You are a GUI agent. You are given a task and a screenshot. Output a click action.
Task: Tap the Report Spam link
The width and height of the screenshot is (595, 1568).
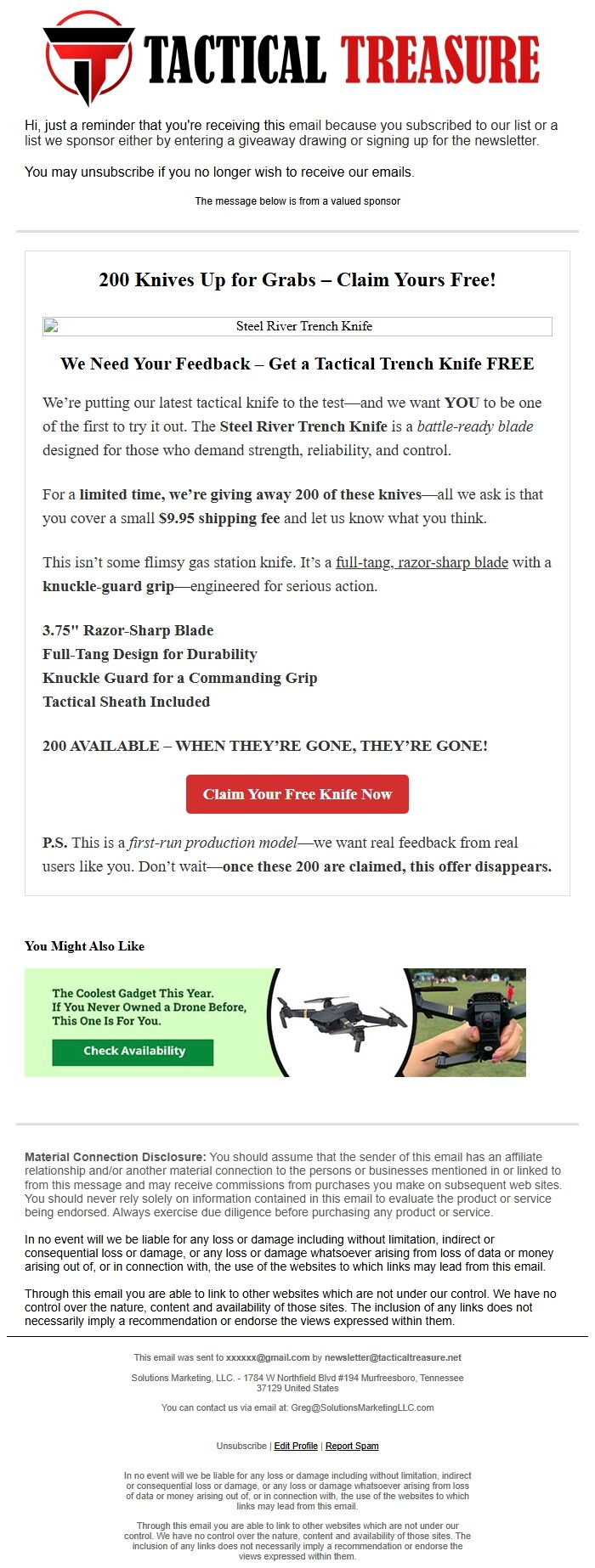pyautogui.click(x=352, y=1446)
